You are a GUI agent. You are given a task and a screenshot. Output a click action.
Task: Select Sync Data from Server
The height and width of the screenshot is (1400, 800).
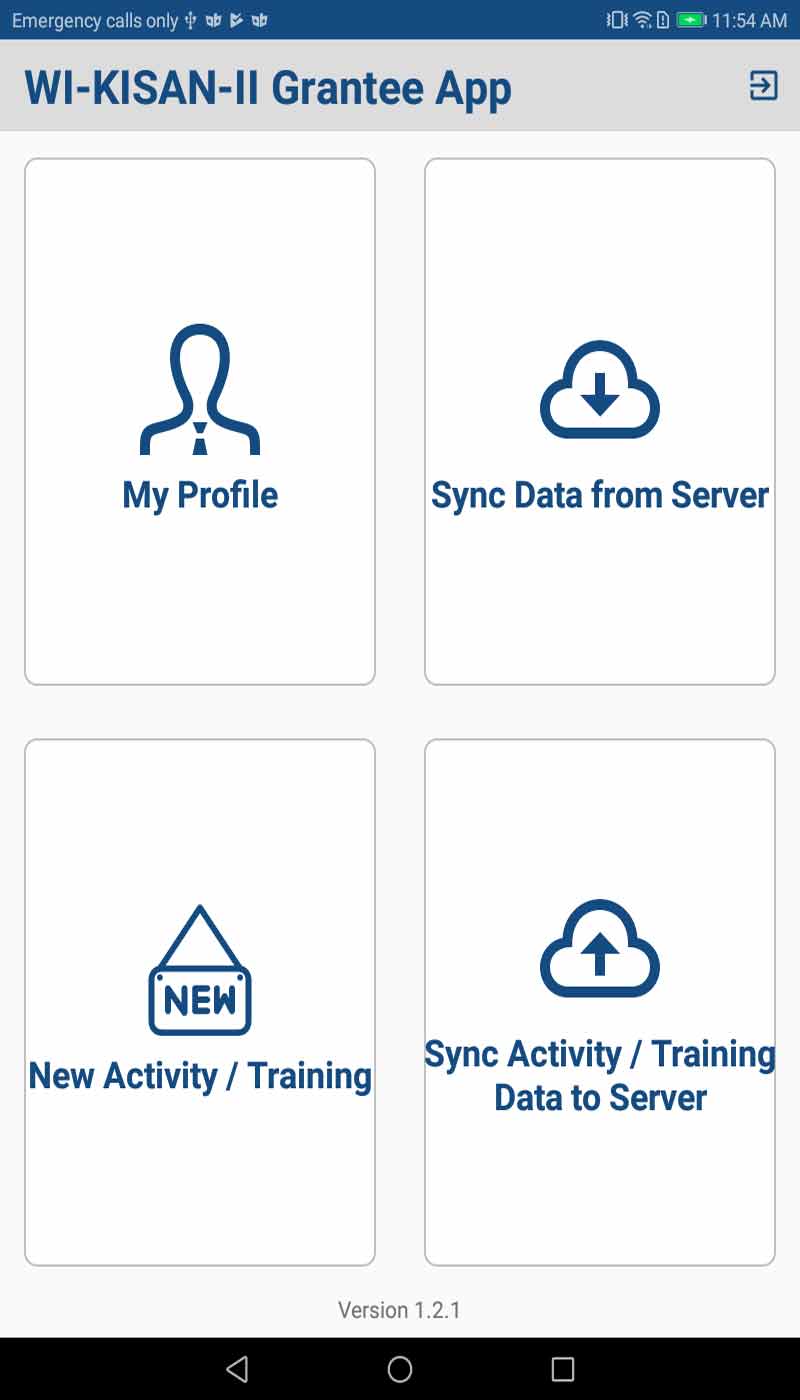point(600,421)
